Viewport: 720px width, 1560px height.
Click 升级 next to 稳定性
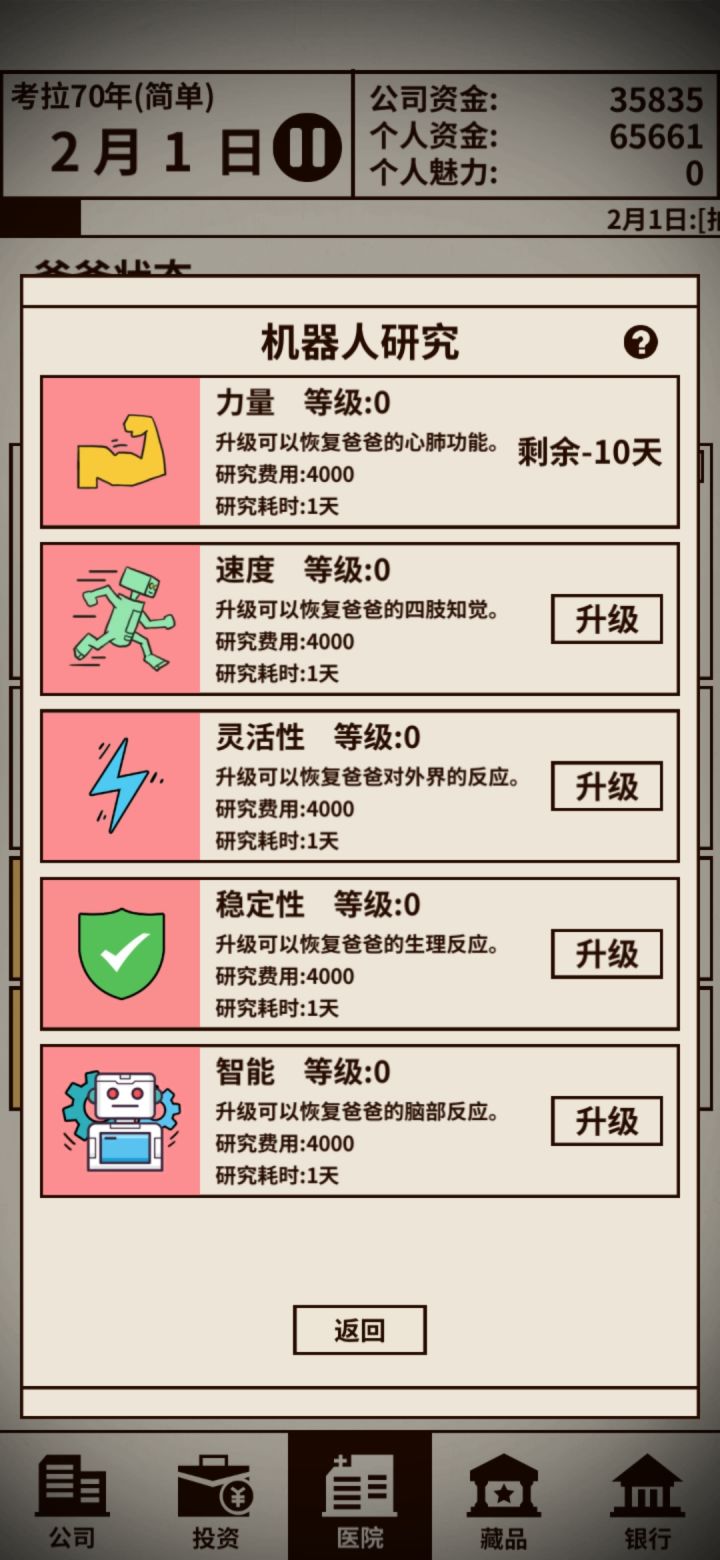607,954
